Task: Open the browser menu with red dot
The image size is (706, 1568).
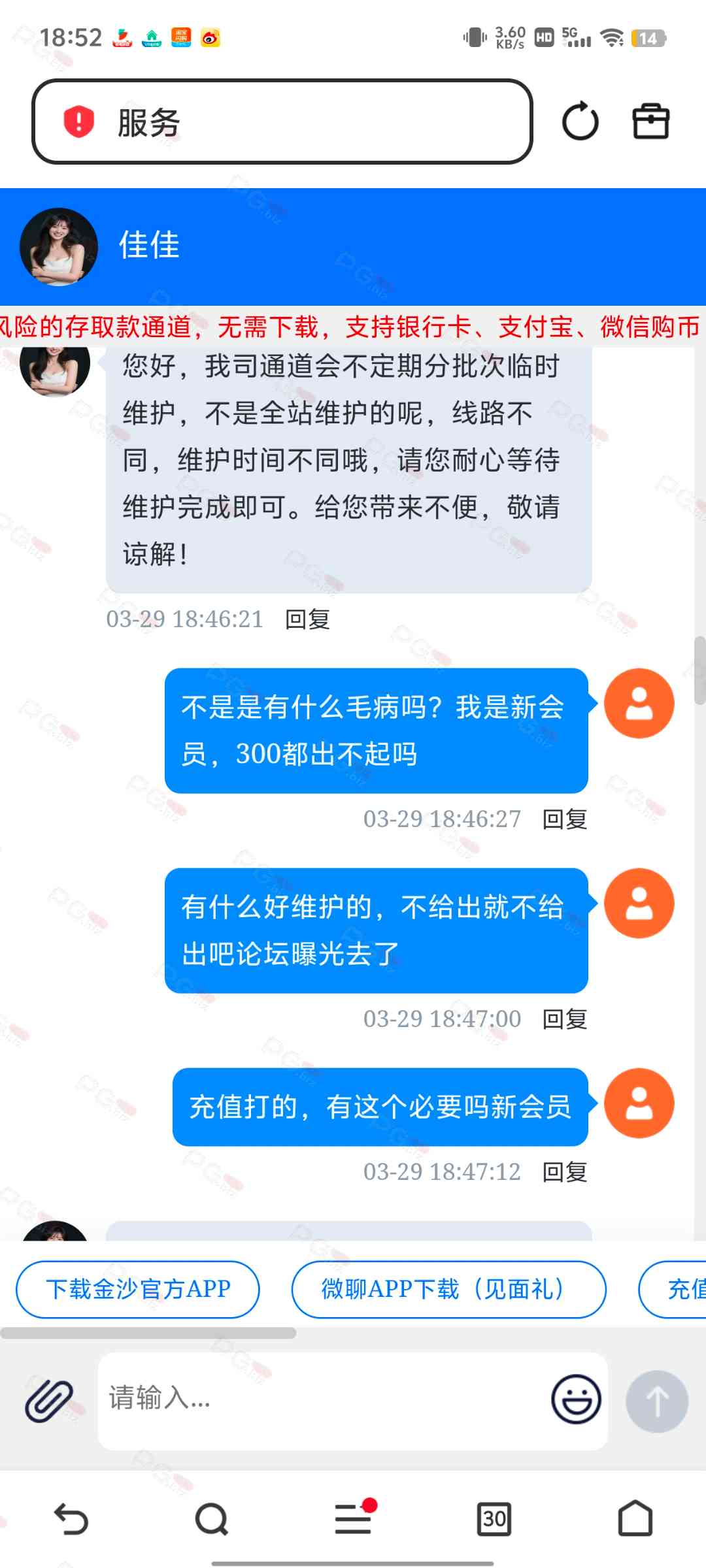Action: pos(353,1518)
